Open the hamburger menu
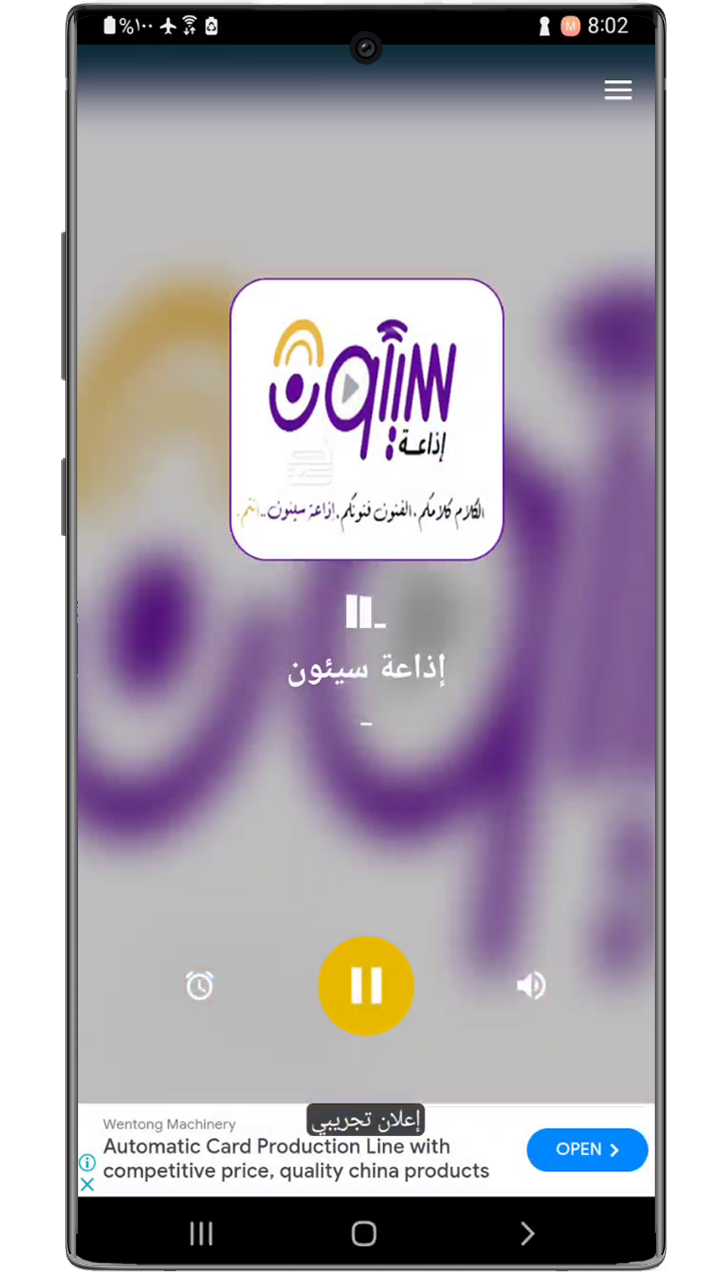This screenshot has height=1280, width=720. point(618,91)
